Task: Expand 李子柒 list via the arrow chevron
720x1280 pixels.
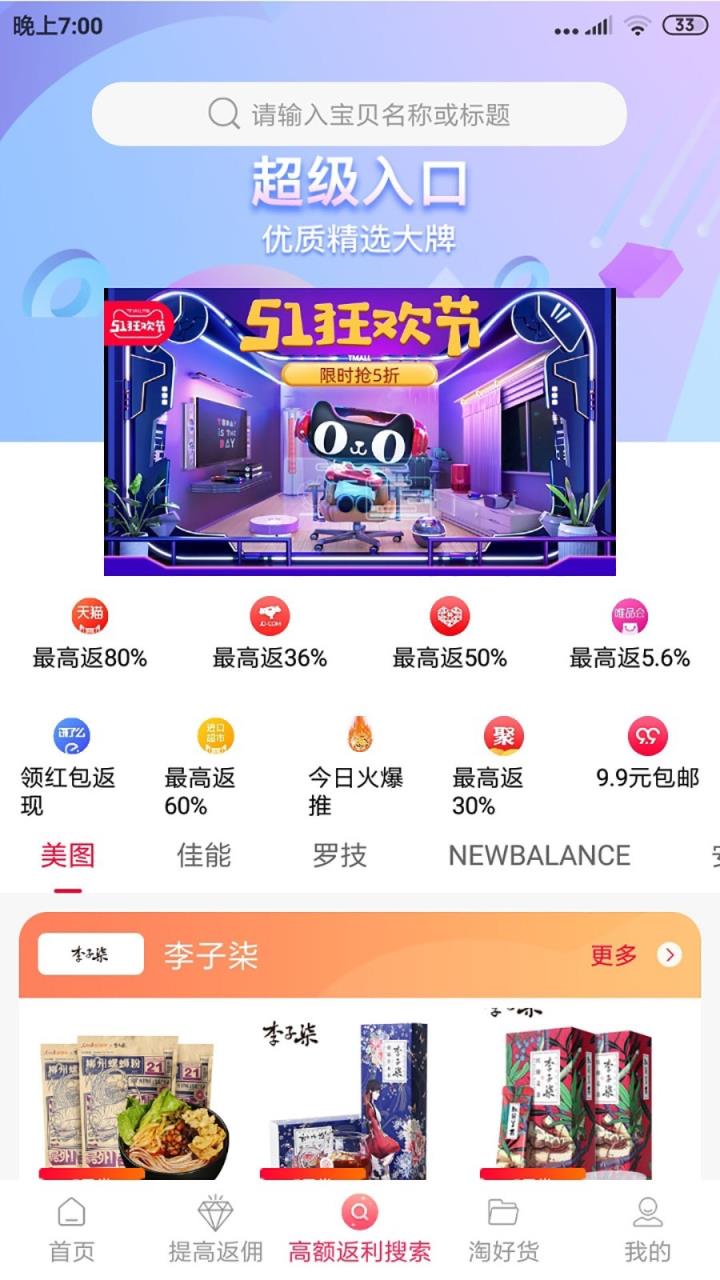Action: [x=668, y=955]
